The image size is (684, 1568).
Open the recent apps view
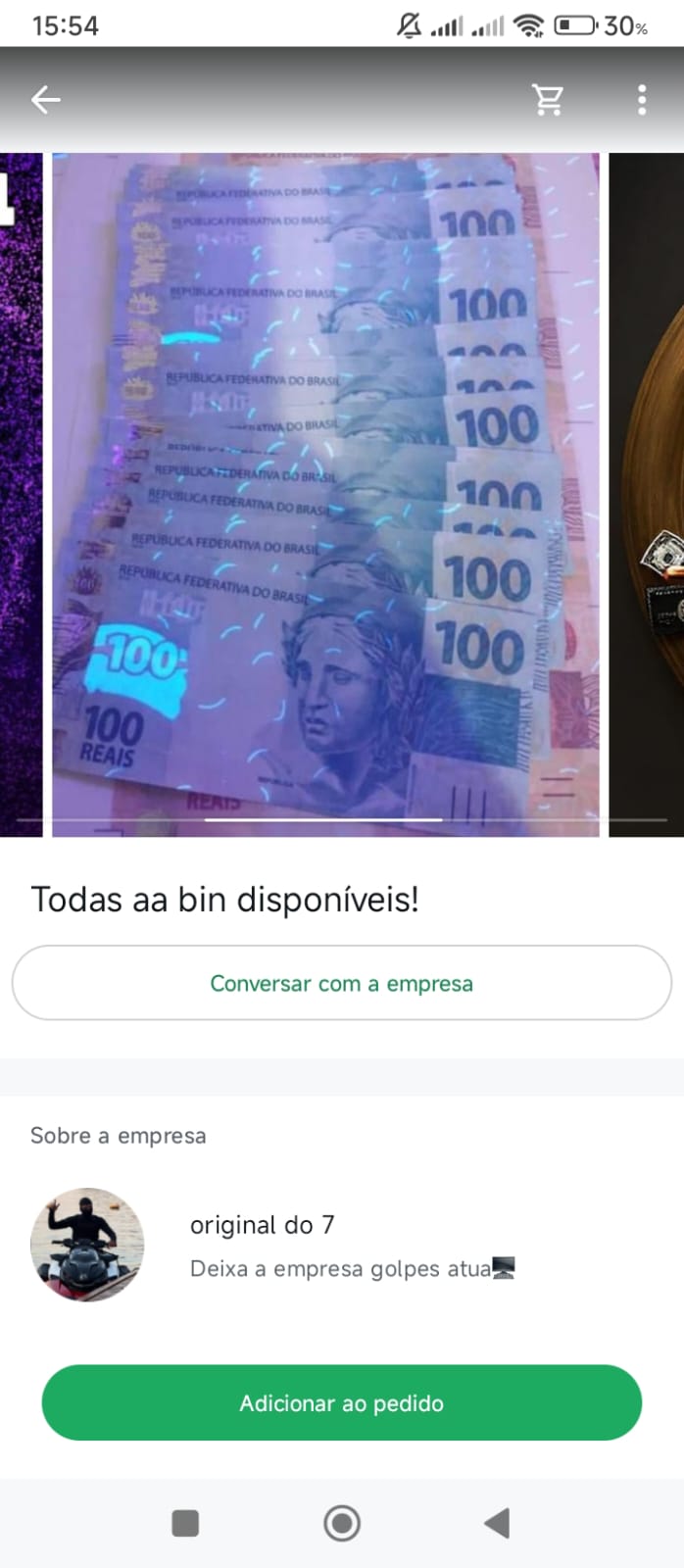[x=185, y=1523]
